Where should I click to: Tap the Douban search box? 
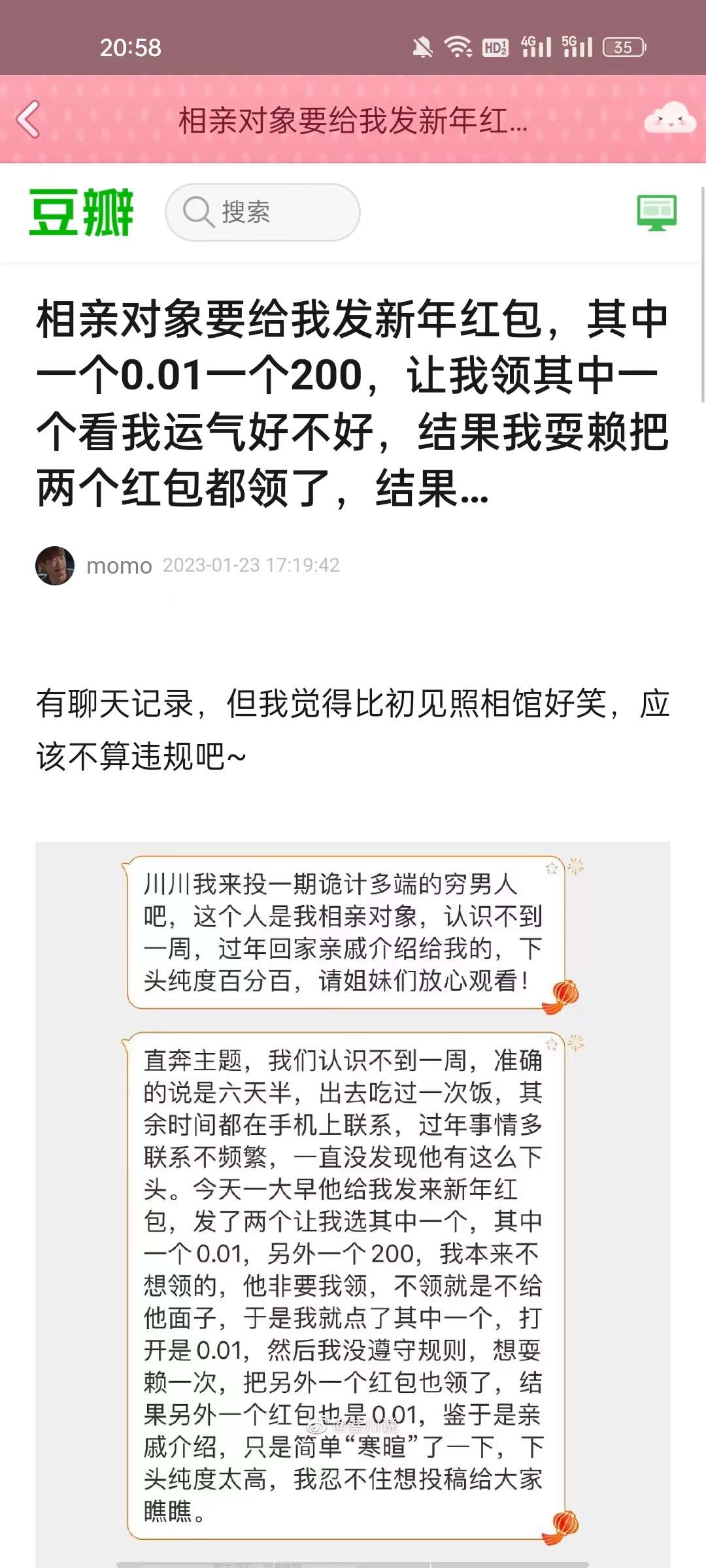click(263, 212)
